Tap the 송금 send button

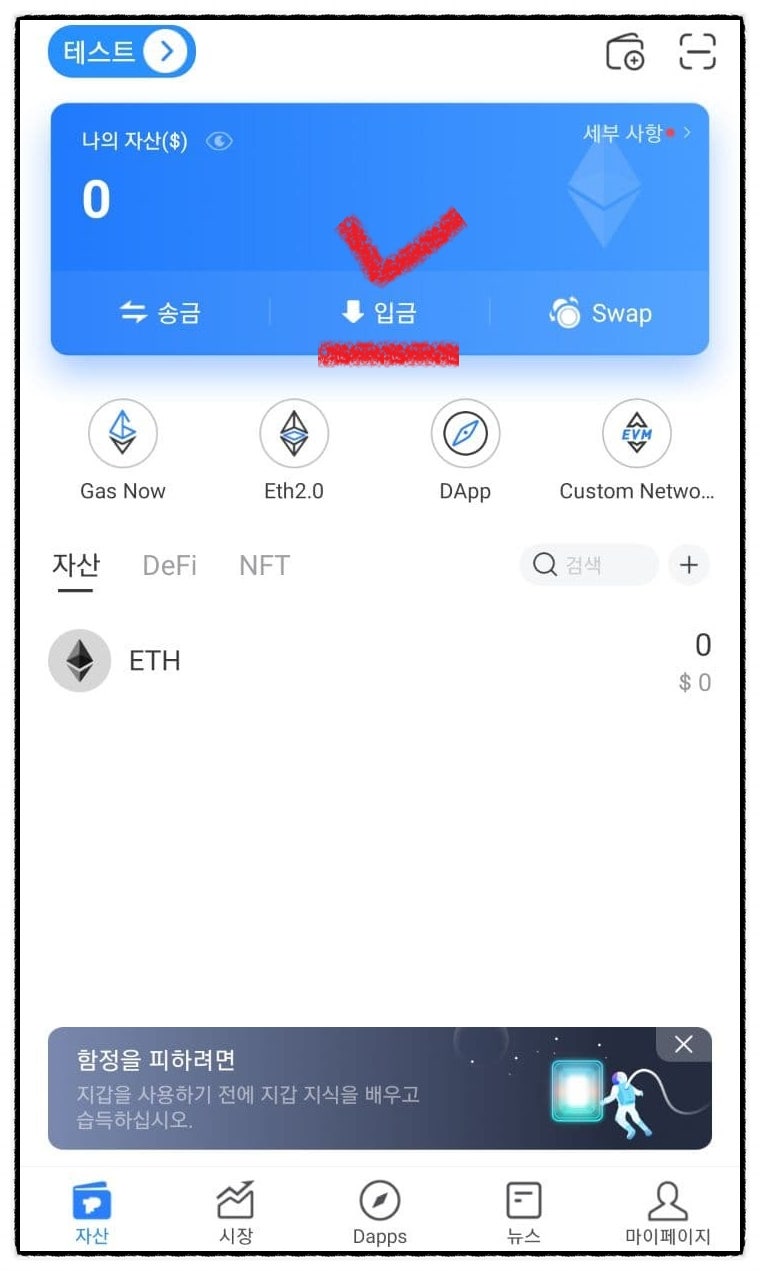[x=163, y=313]
